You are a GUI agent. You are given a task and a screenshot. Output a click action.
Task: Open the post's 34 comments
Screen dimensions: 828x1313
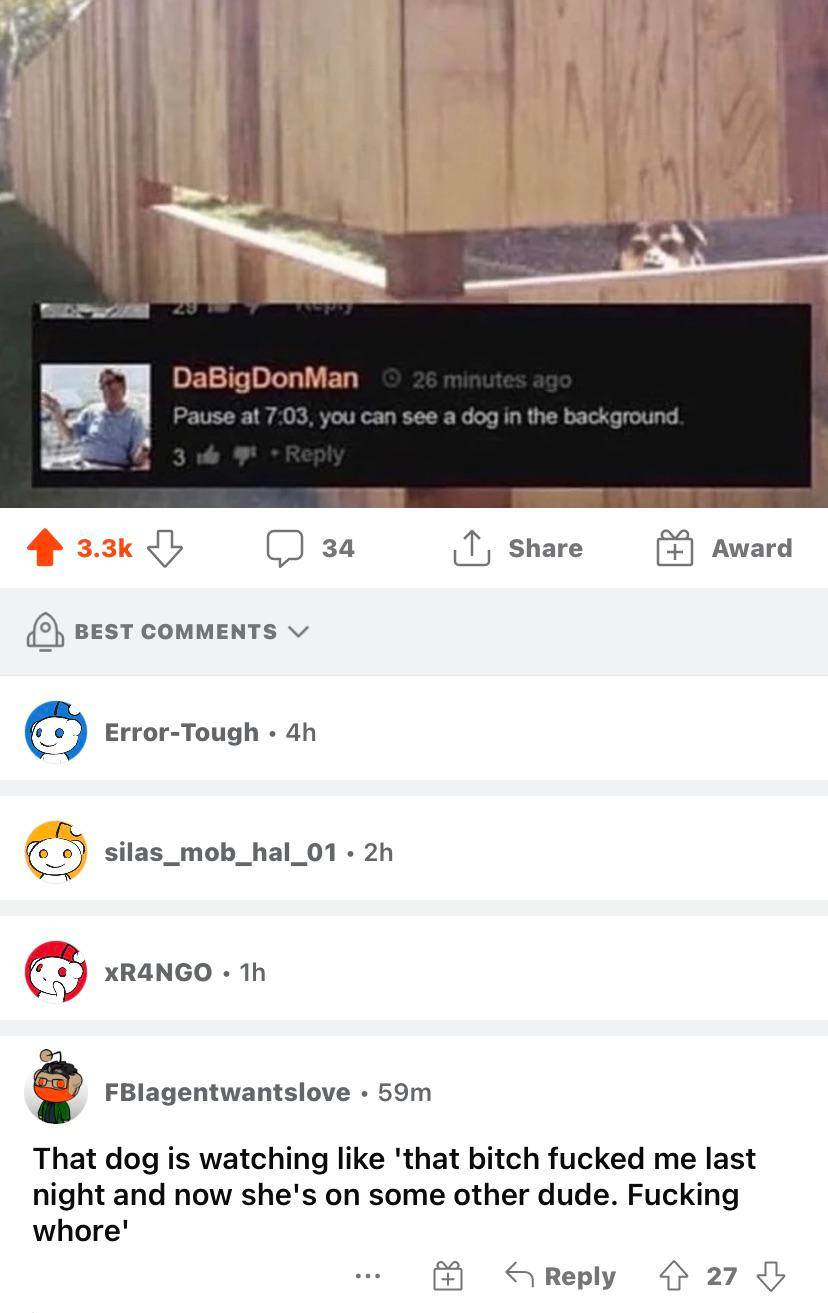click(310, 548)
